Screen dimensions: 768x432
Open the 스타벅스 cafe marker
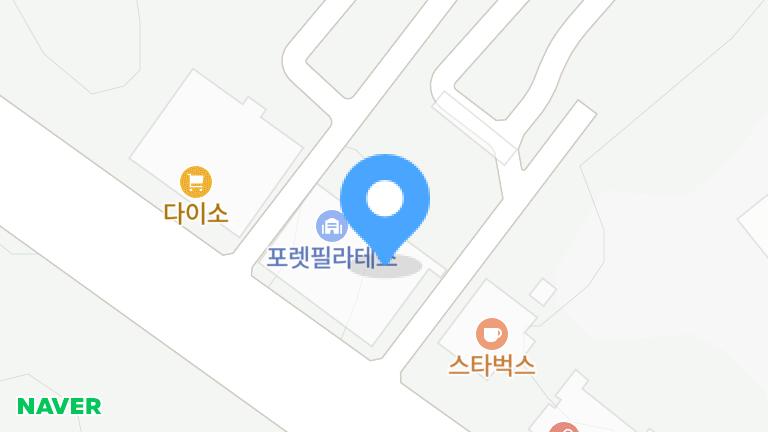[x=491, y=333]
